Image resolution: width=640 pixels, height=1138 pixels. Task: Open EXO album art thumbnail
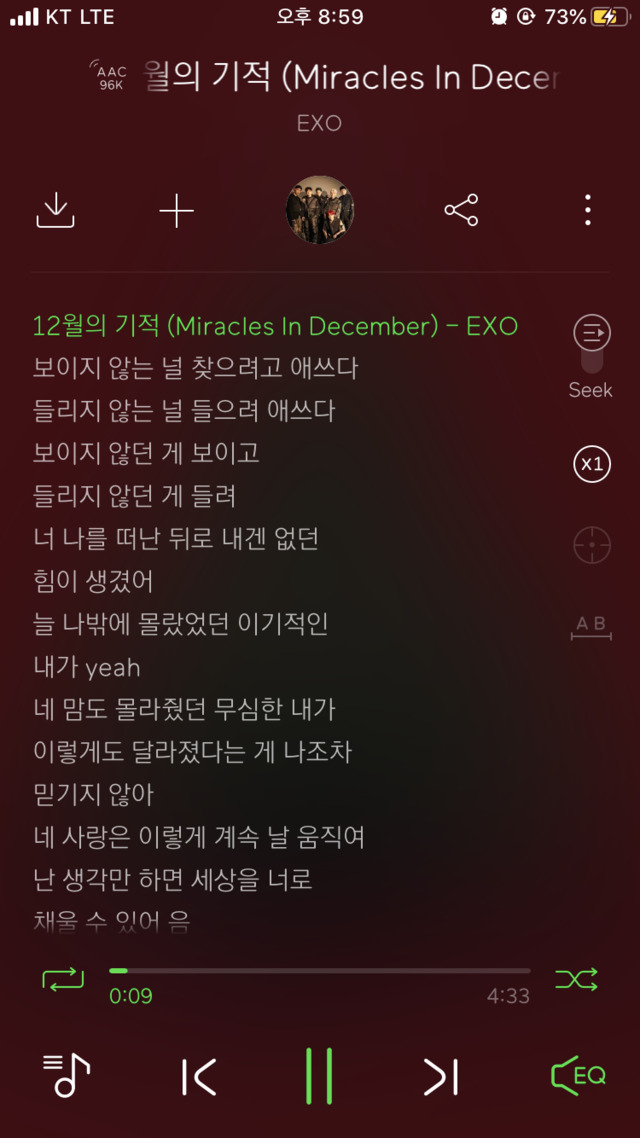pos(320,210)
